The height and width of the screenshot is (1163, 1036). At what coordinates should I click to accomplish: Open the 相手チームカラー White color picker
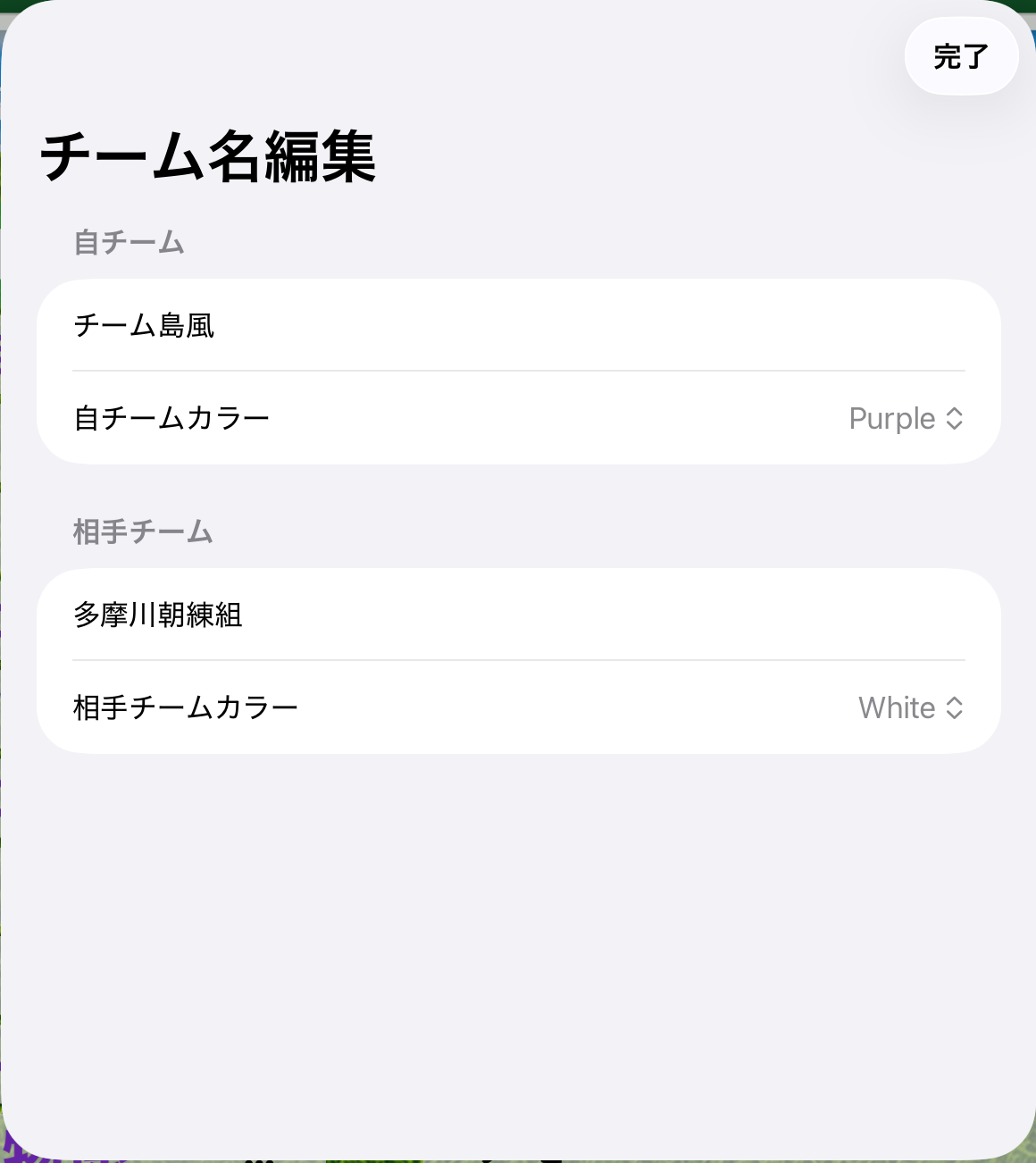(x=910, y=707)
